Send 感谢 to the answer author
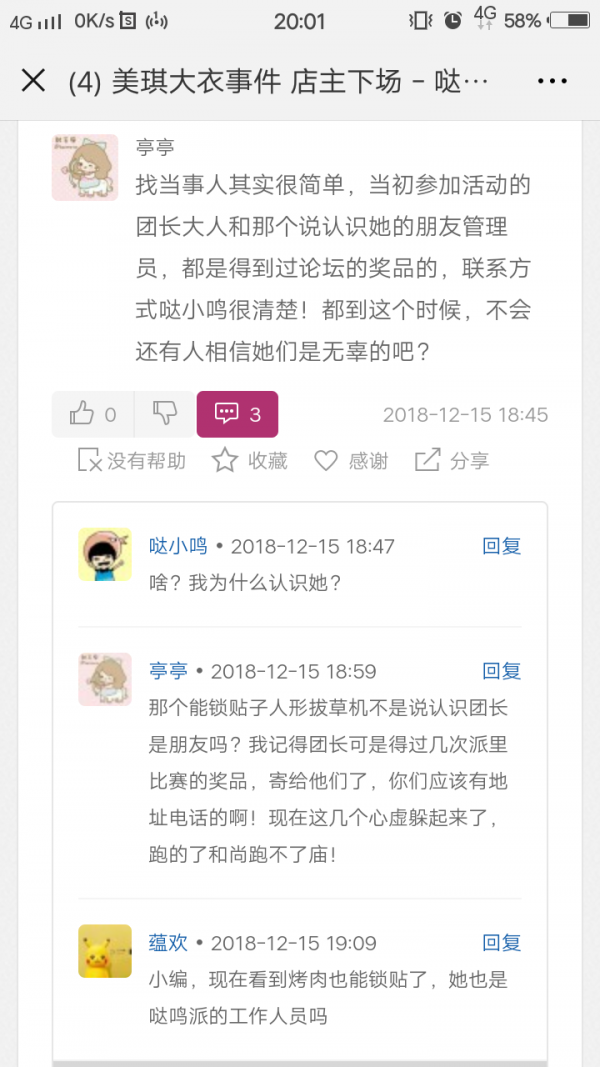The height and width of the screenshot is (1067, 600). [x=351, y=461]
